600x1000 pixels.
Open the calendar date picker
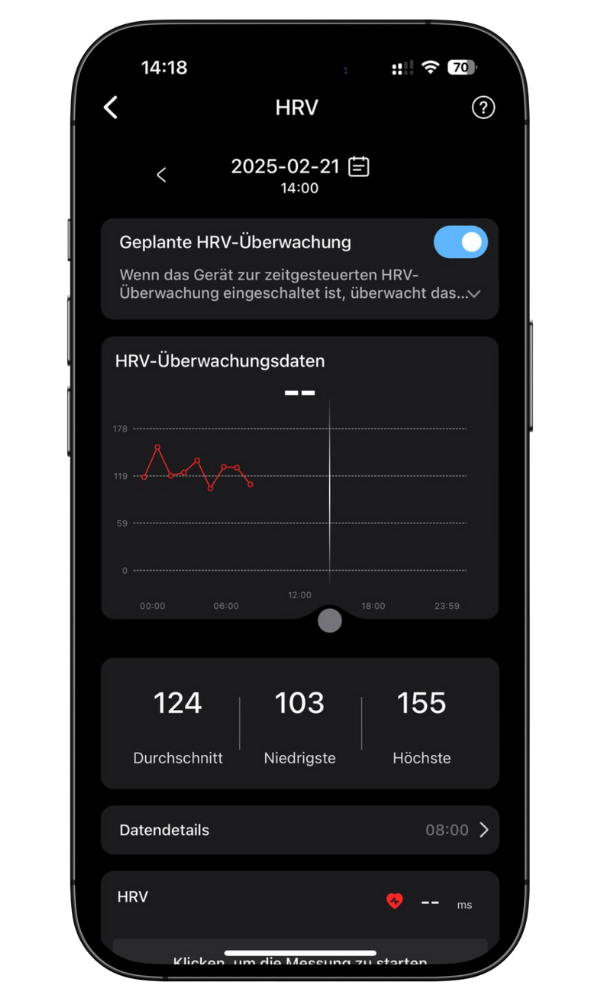tap(358, 166)
